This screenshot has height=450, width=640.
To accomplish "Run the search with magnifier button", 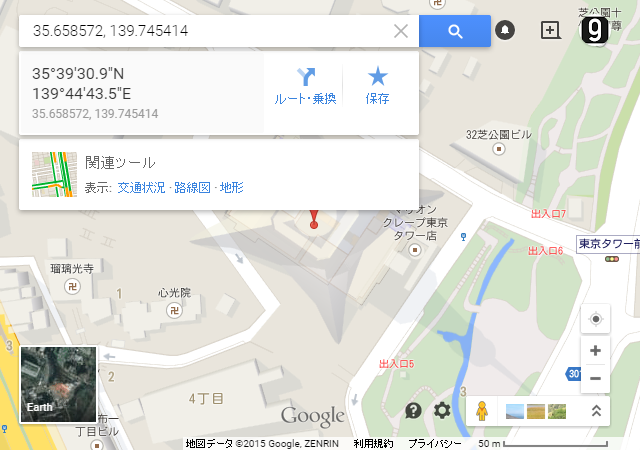I will pos(455,31).
